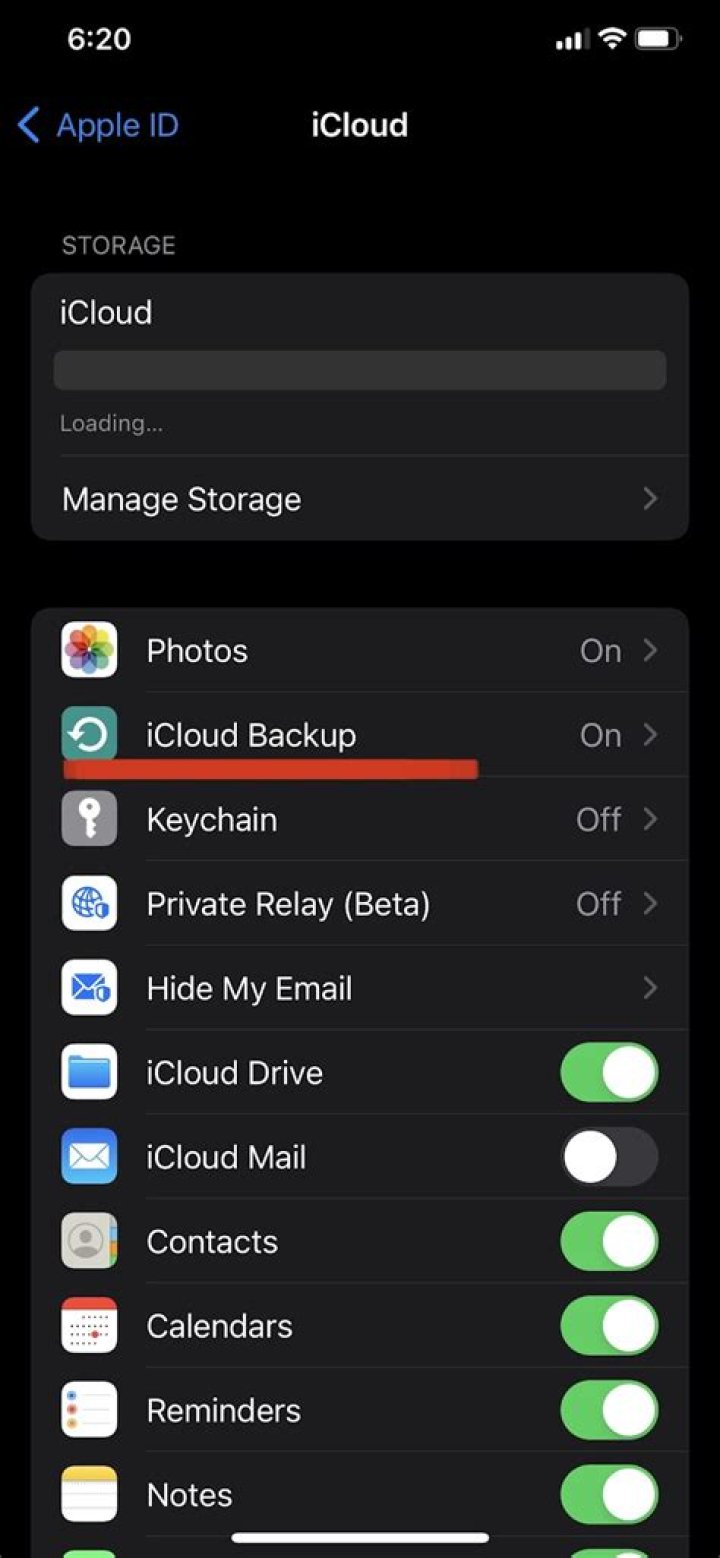Image resolution: width=720 pixels, height=1558 pixels.
Task: Select the iCloud Drive folder icon
Action: pyautogui.click(x=89, y=1072)
